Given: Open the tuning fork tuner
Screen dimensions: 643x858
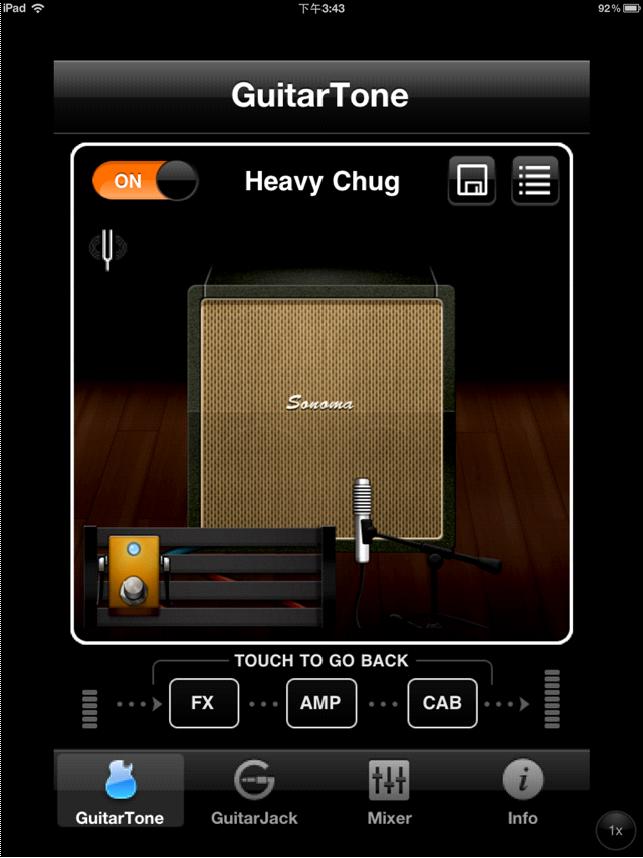Looking at the screenshot, I should click(108, 247).
